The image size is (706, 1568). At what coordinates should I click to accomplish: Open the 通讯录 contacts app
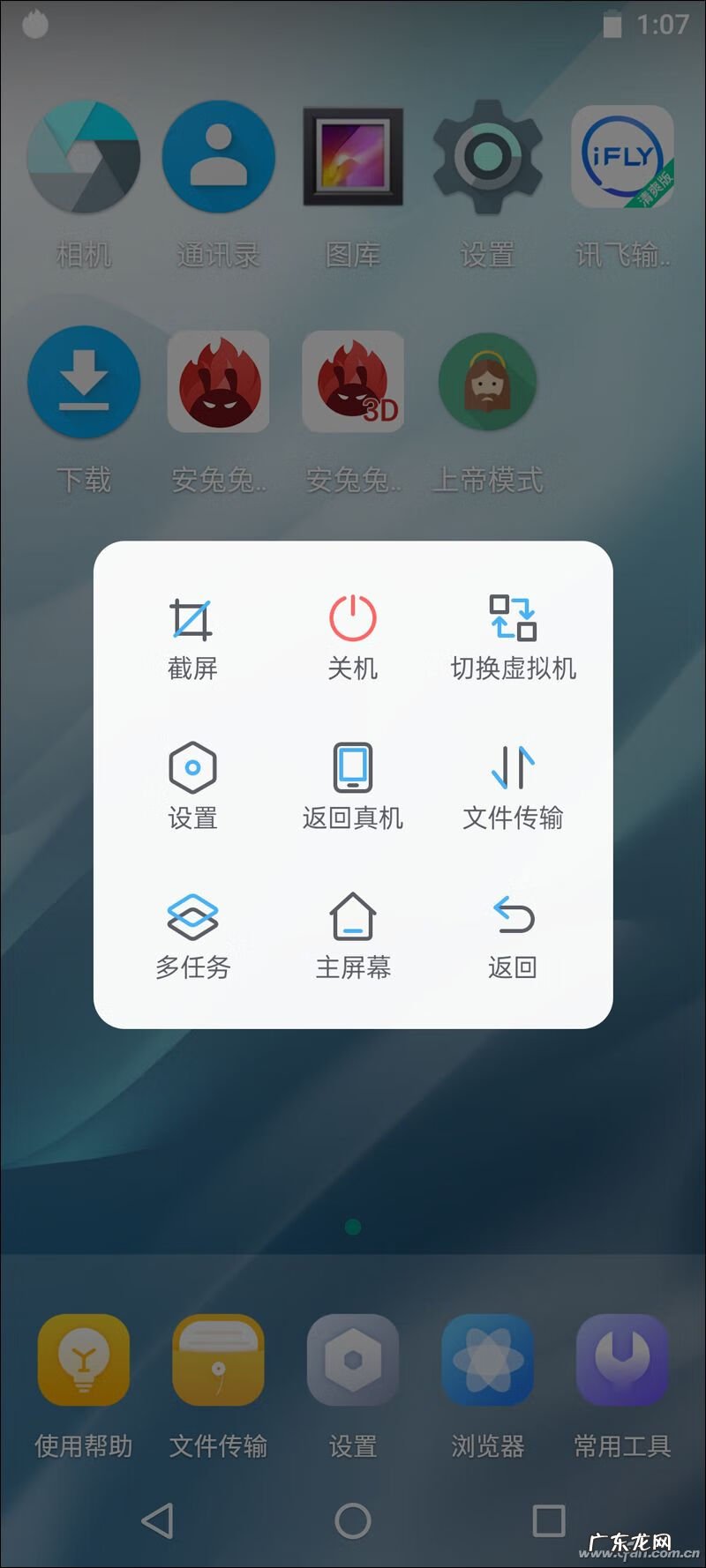tap(219, 156)
